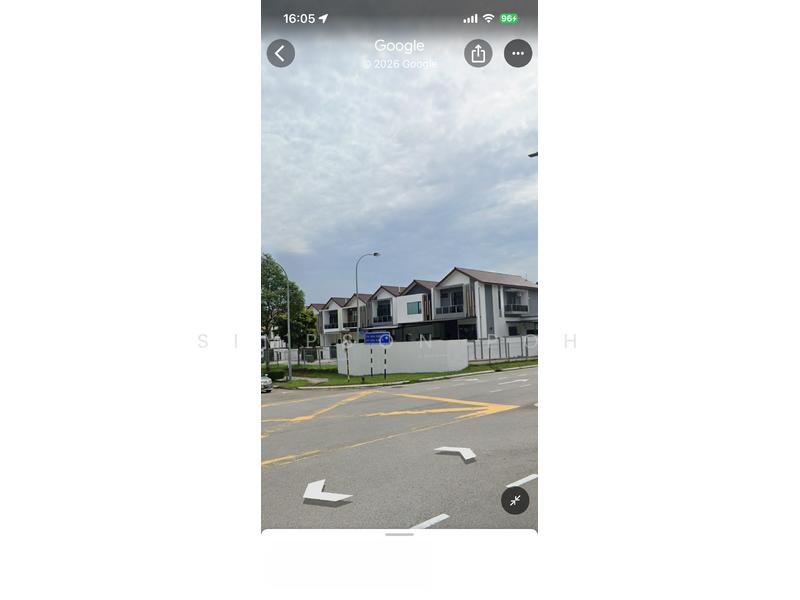
Task: Open the three-dot overflow menu
Action: (518, 53)
